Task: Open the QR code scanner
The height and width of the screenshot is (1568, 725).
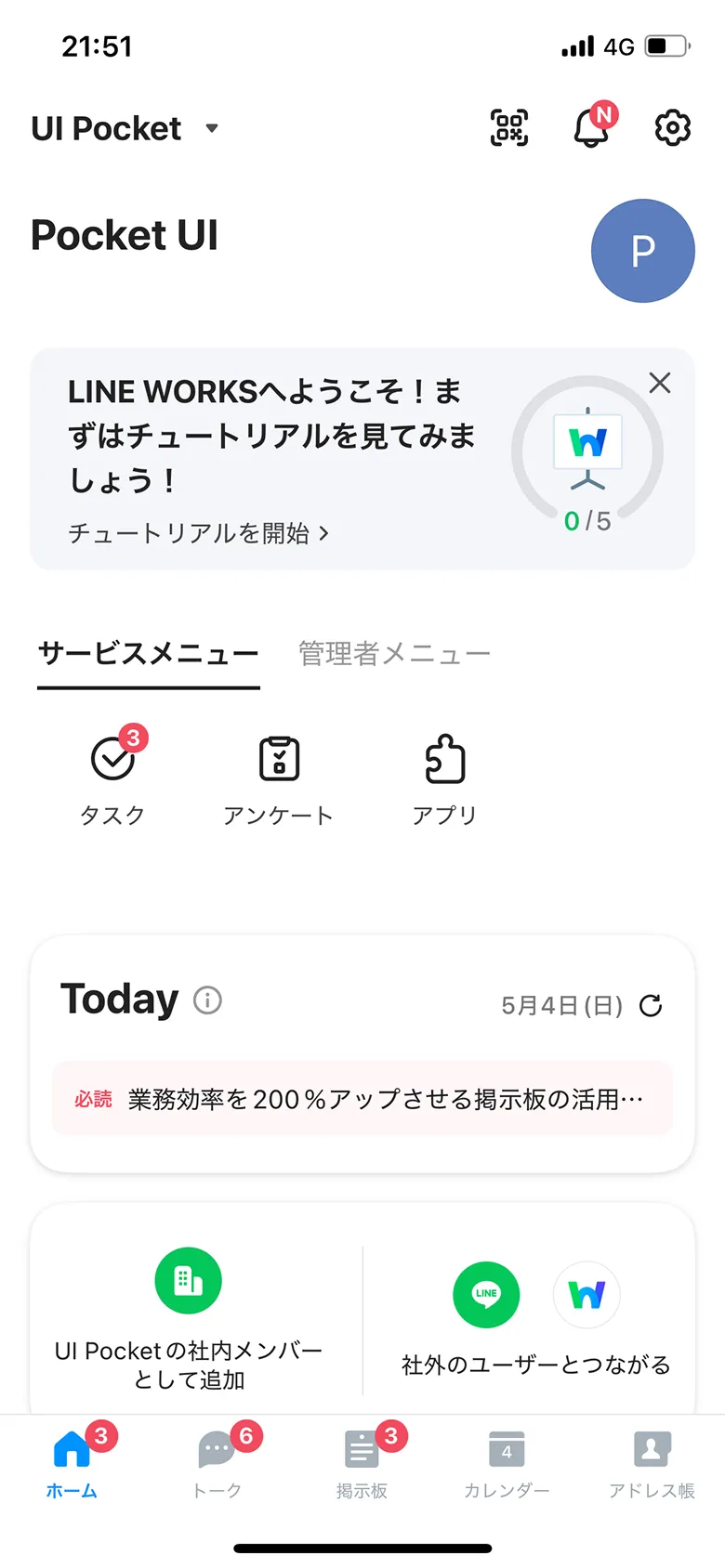Action: click(x=507, y=129)
